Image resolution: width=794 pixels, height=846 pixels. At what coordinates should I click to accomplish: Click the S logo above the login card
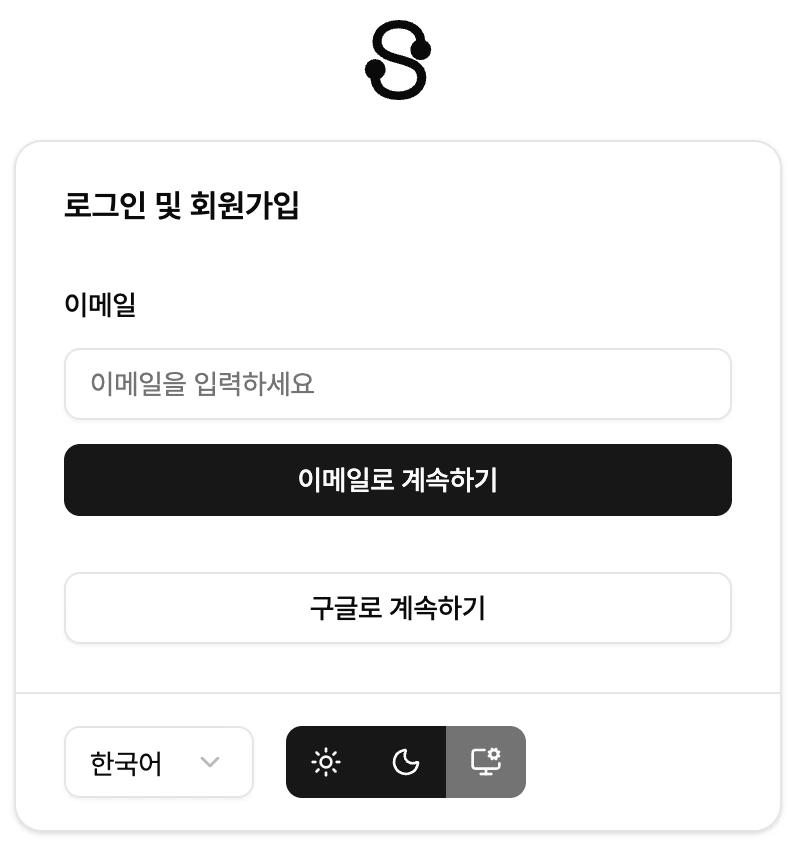[x=397, y=60]
